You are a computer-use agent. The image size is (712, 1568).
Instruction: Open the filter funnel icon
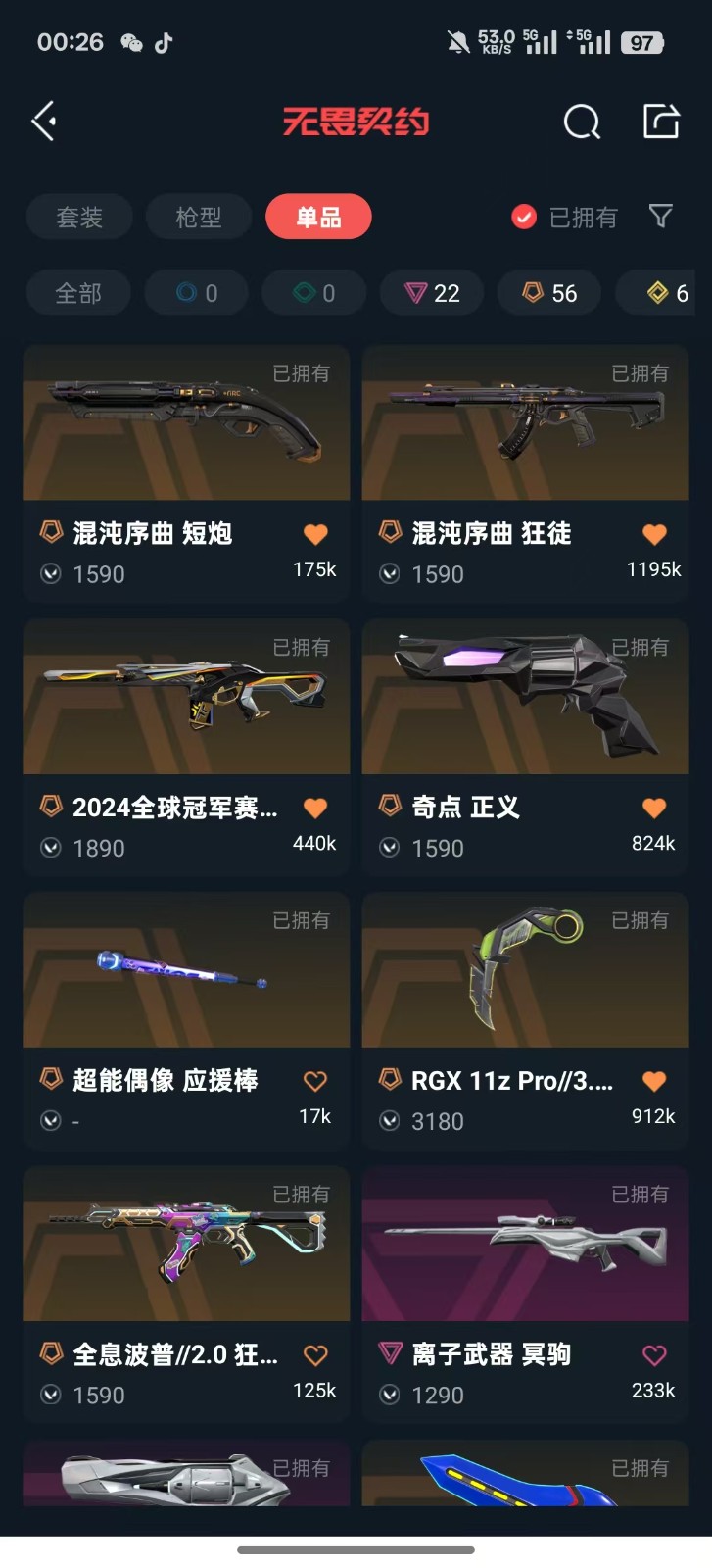click(661, 217)
